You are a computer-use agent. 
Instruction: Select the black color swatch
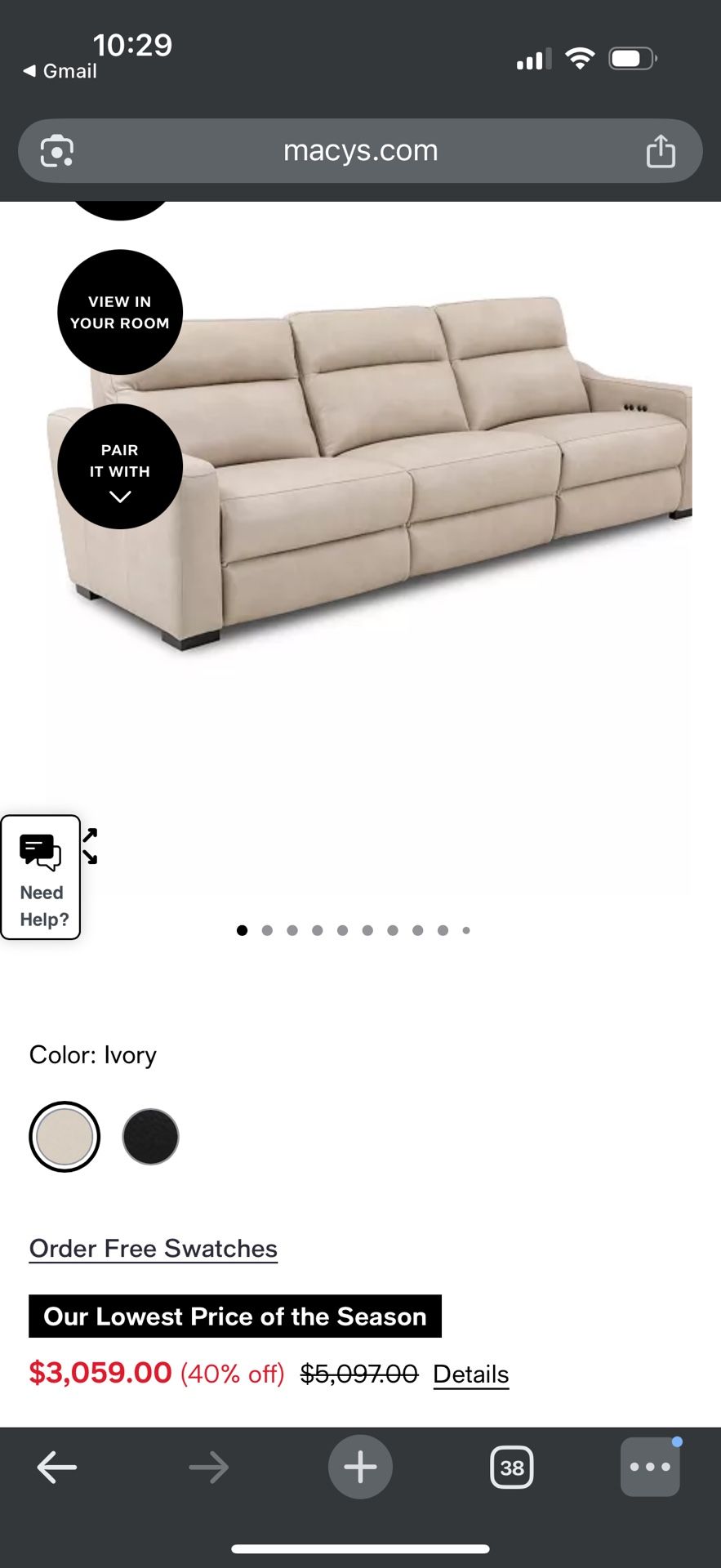pos(149,1136)
